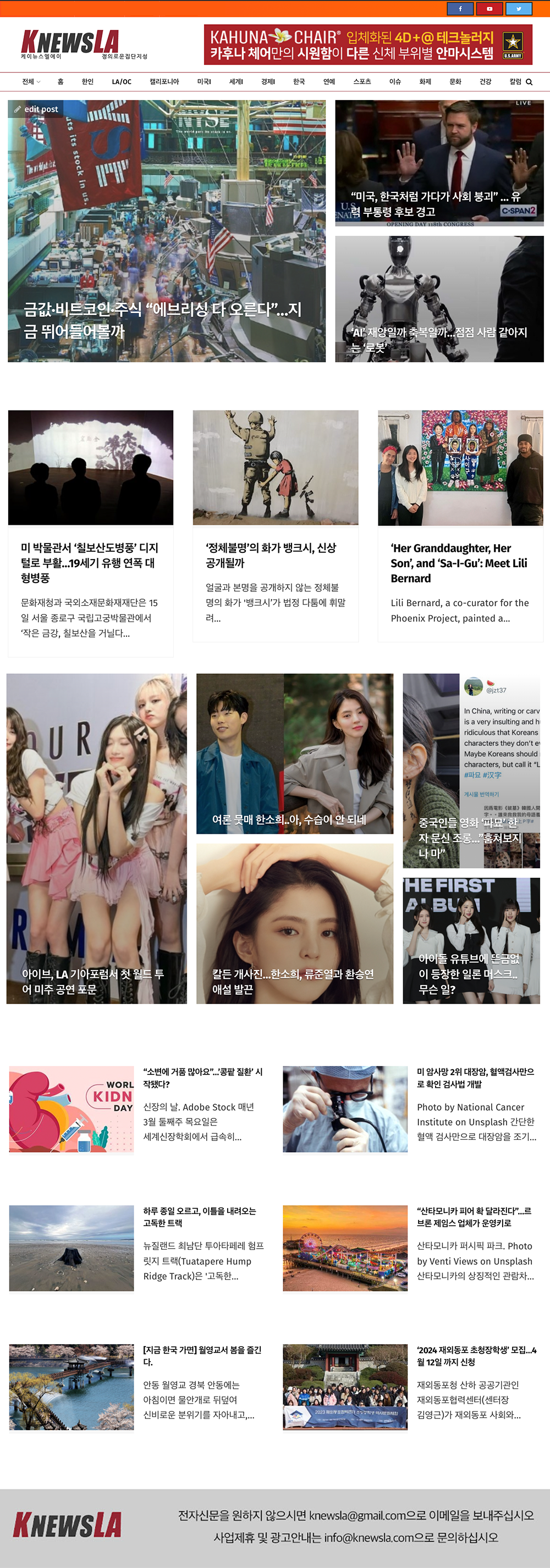Open the 스포츠 section
The image size is (550, 1568).
click(362, 81)
